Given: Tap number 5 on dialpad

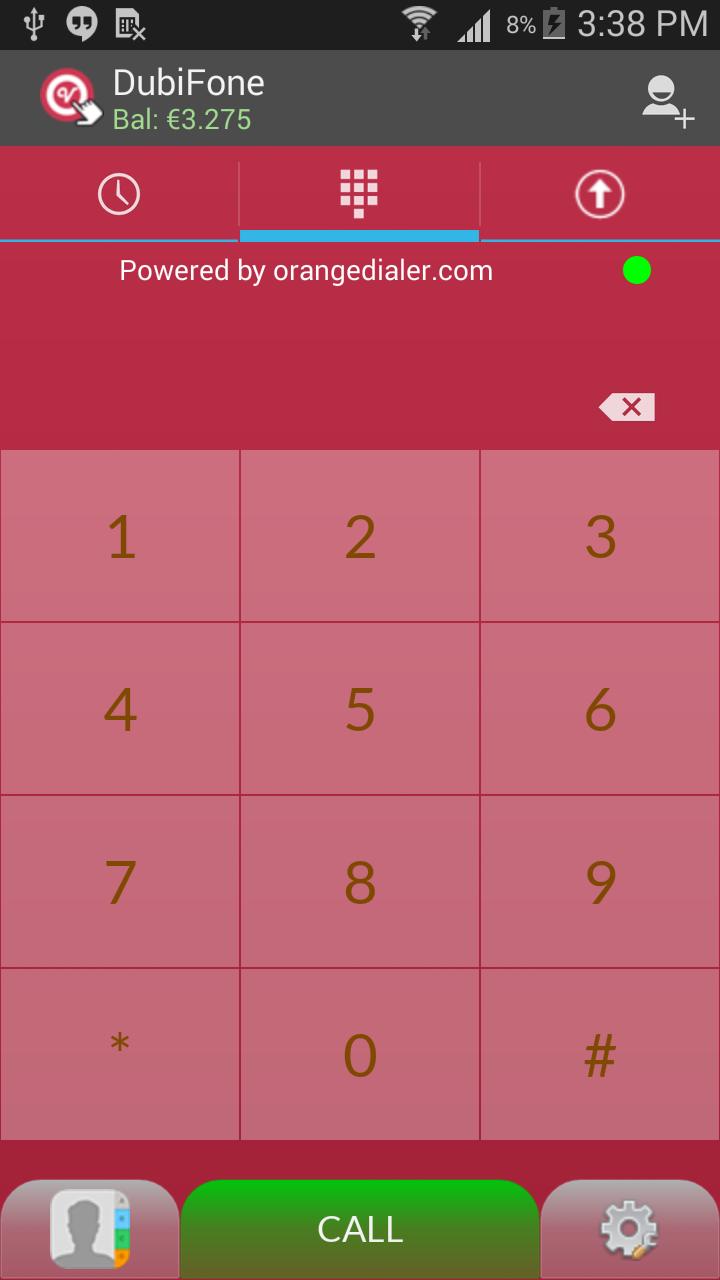Looking at the screenshot, I should tap(360, 709).
